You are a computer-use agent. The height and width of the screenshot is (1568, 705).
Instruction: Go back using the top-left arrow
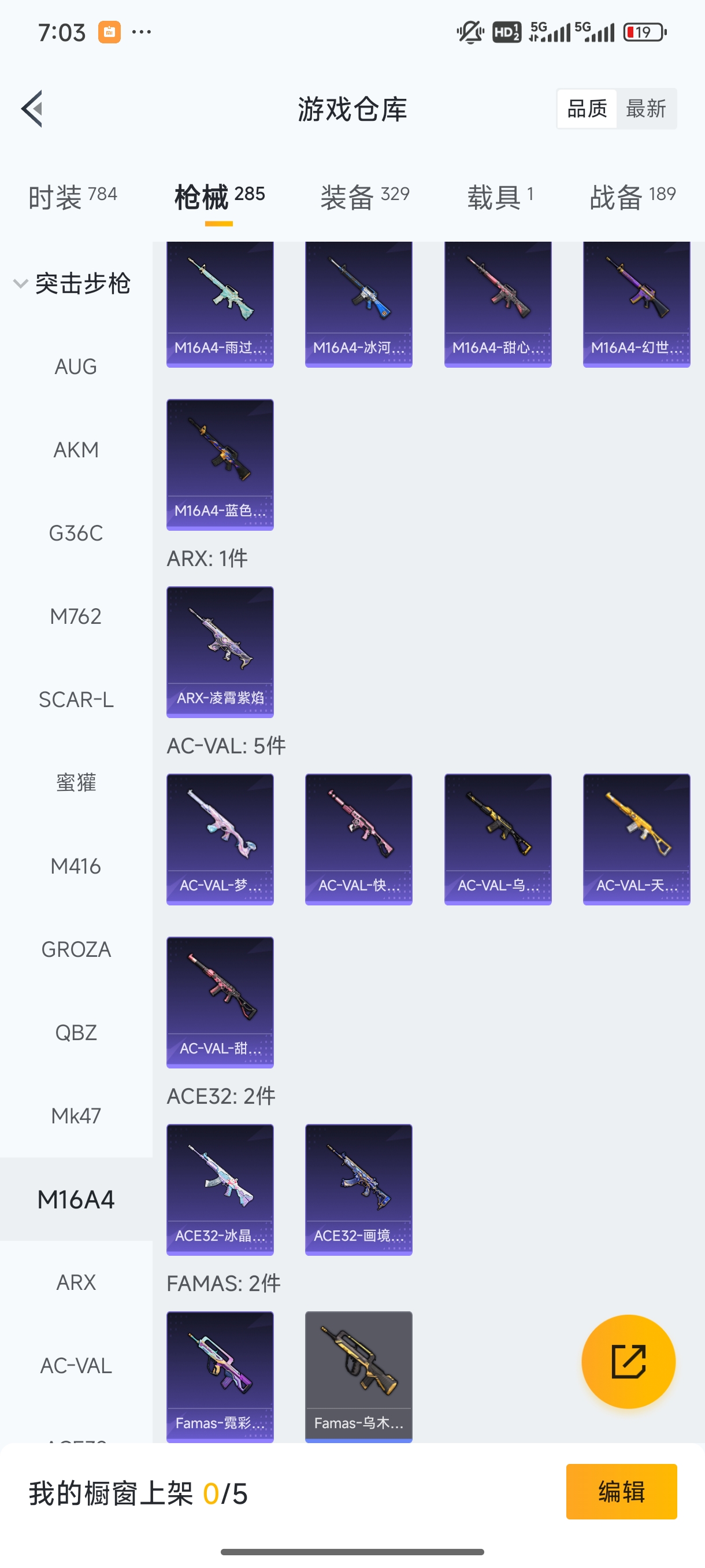click(x=32, y=109)
